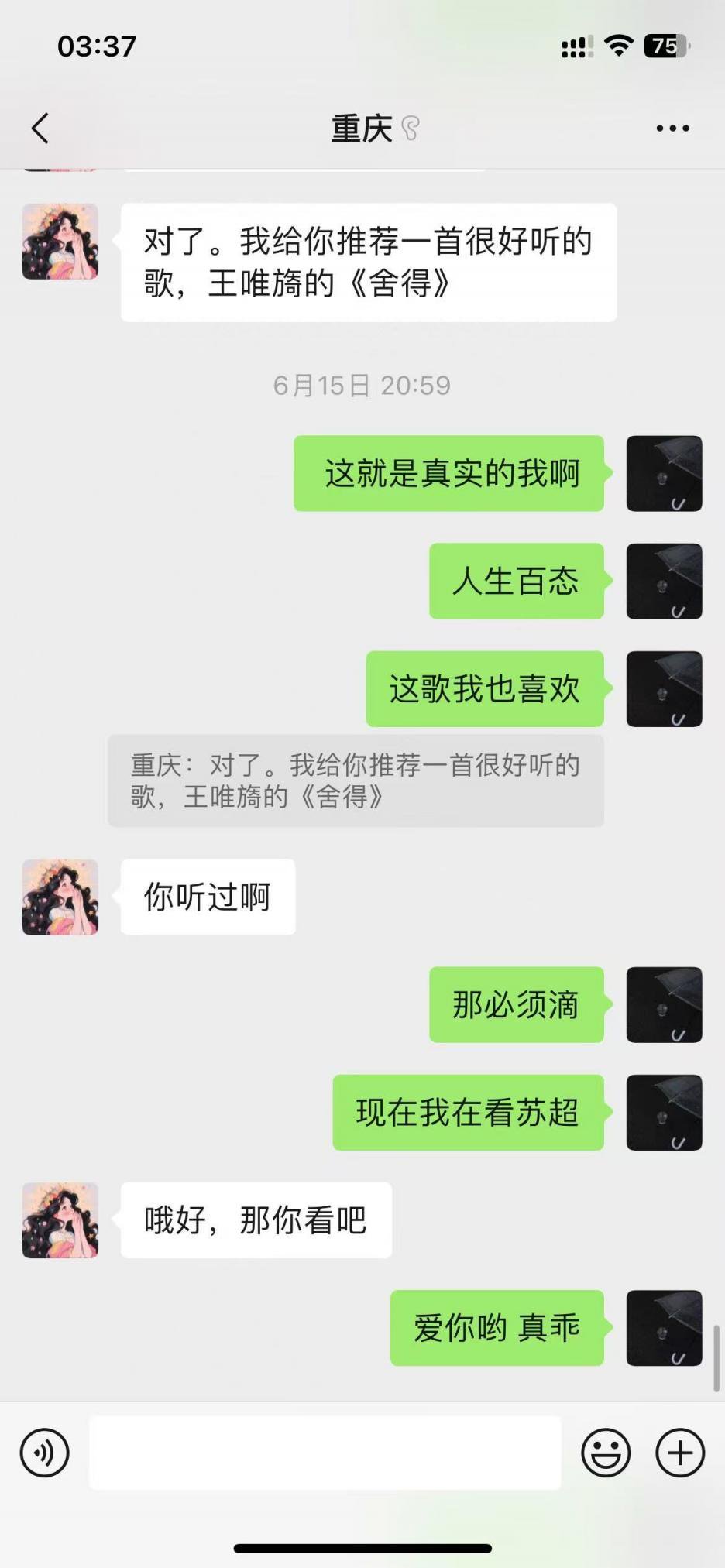Viewport: 725px width, 1568px height.
Task: Open my avatar beside 这就是真实的我啊
Action: [x=664, y=473]
